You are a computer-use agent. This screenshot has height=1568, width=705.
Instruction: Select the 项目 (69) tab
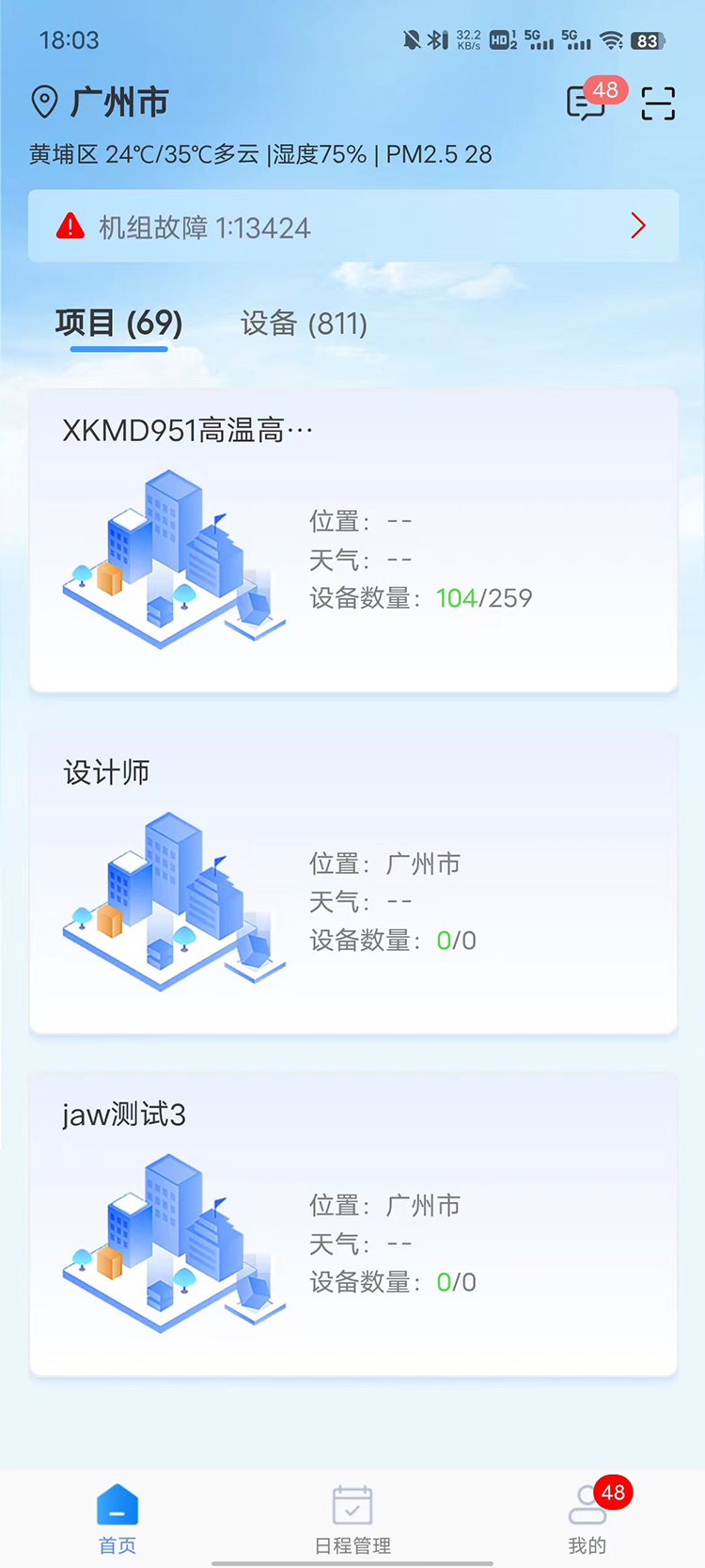[x=118, y=323]
